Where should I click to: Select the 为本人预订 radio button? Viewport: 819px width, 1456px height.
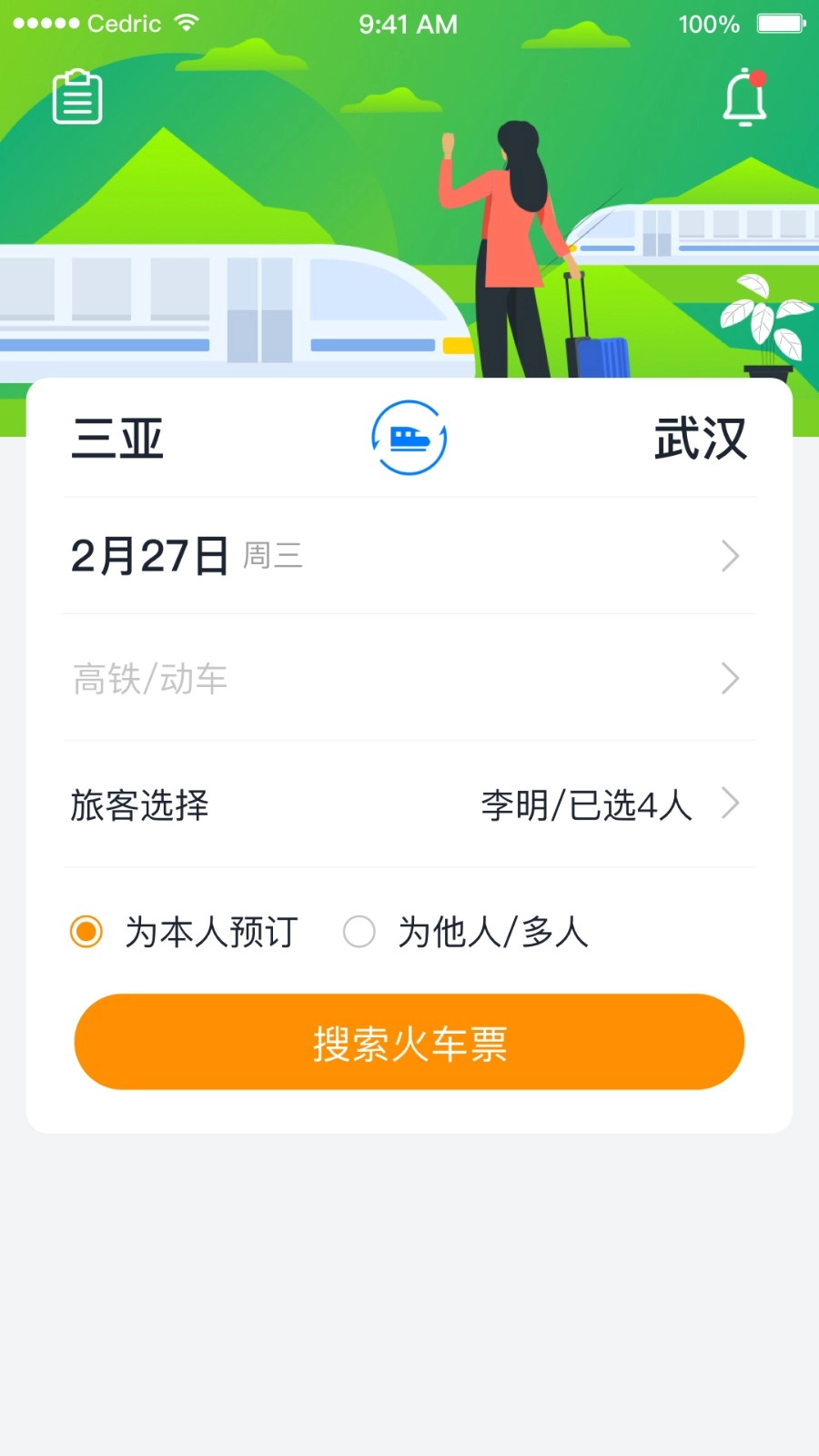click(86, 931)
